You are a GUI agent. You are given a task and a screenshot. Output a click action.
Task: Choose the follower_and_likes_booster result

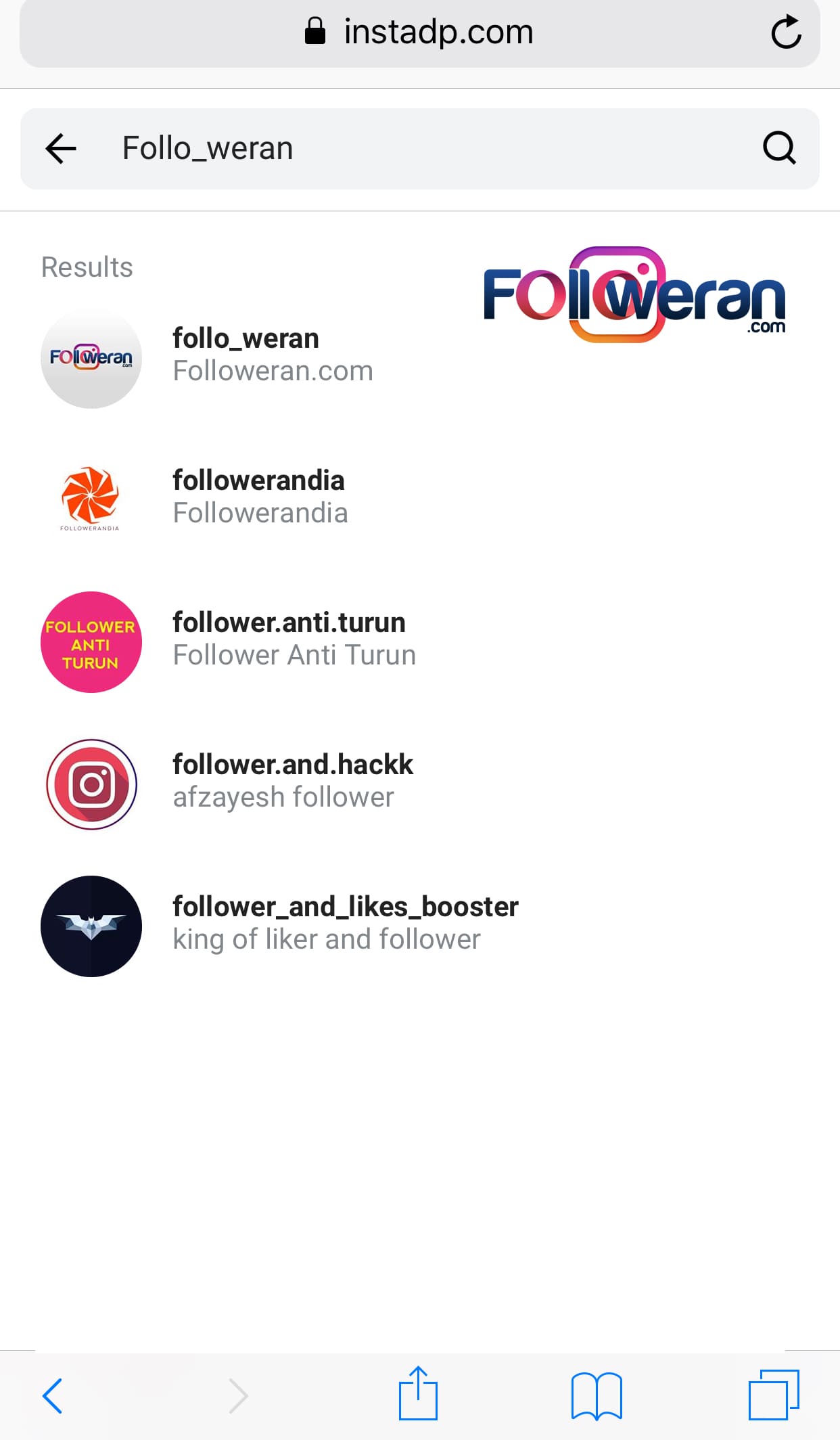click(x=345, y=924)
